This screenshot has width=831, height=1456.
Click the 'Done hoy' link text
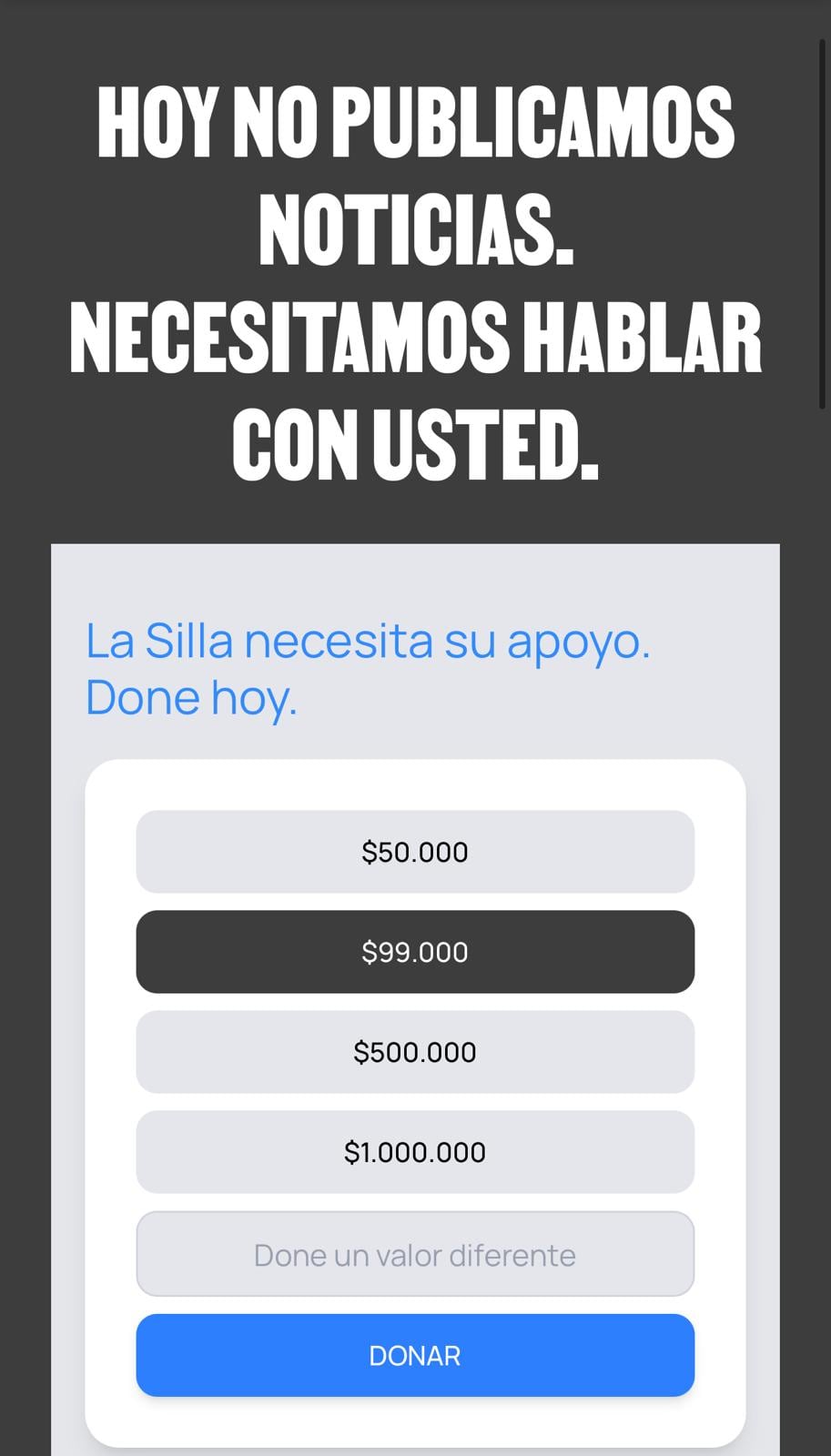pos(190,697)
